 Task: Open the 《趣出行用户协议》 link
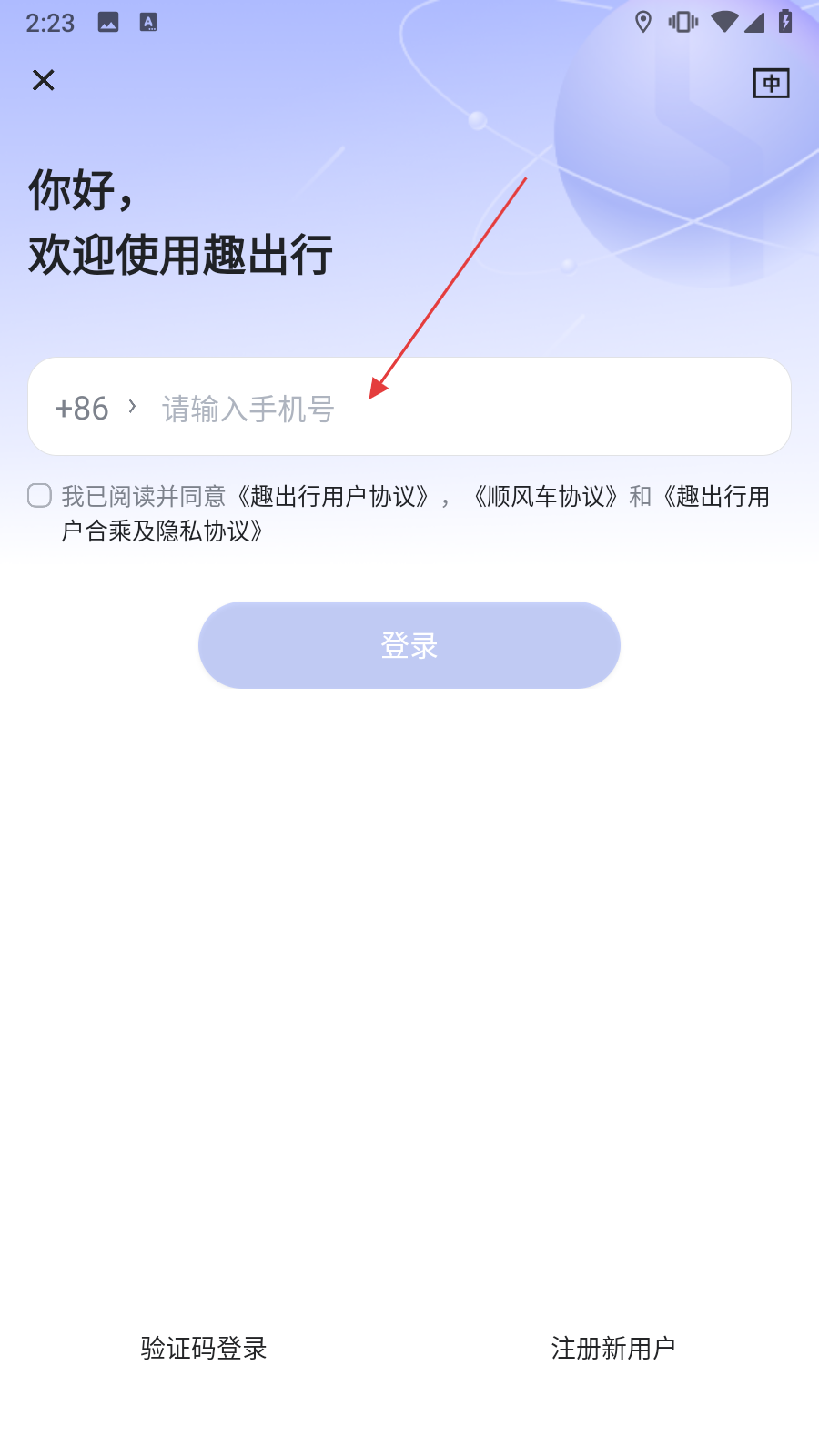[x=332, y=496]
